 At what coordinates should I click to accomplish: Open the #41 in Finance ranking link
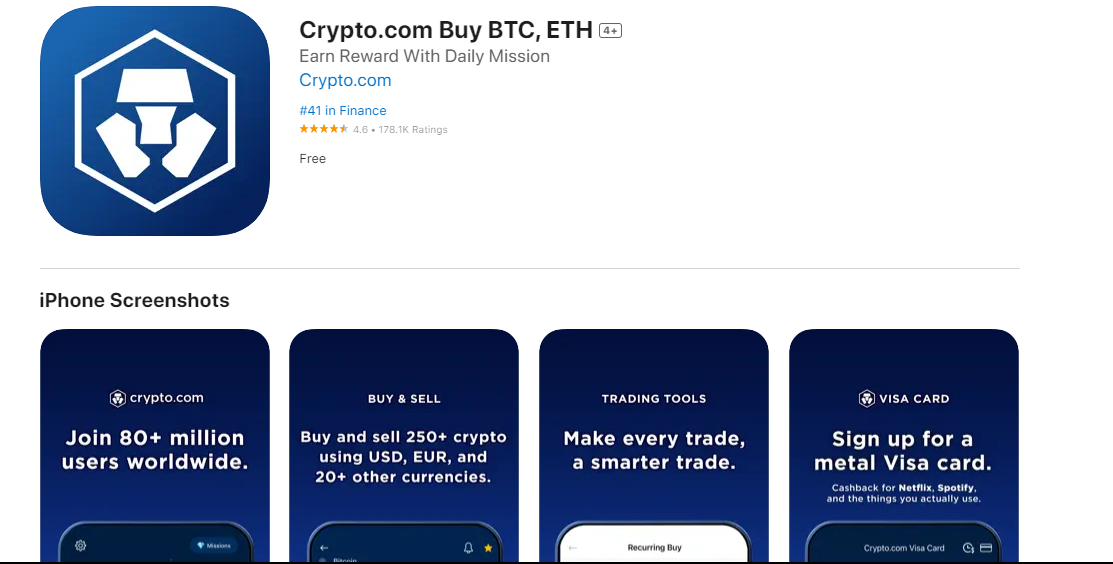[x=343, y=111]
